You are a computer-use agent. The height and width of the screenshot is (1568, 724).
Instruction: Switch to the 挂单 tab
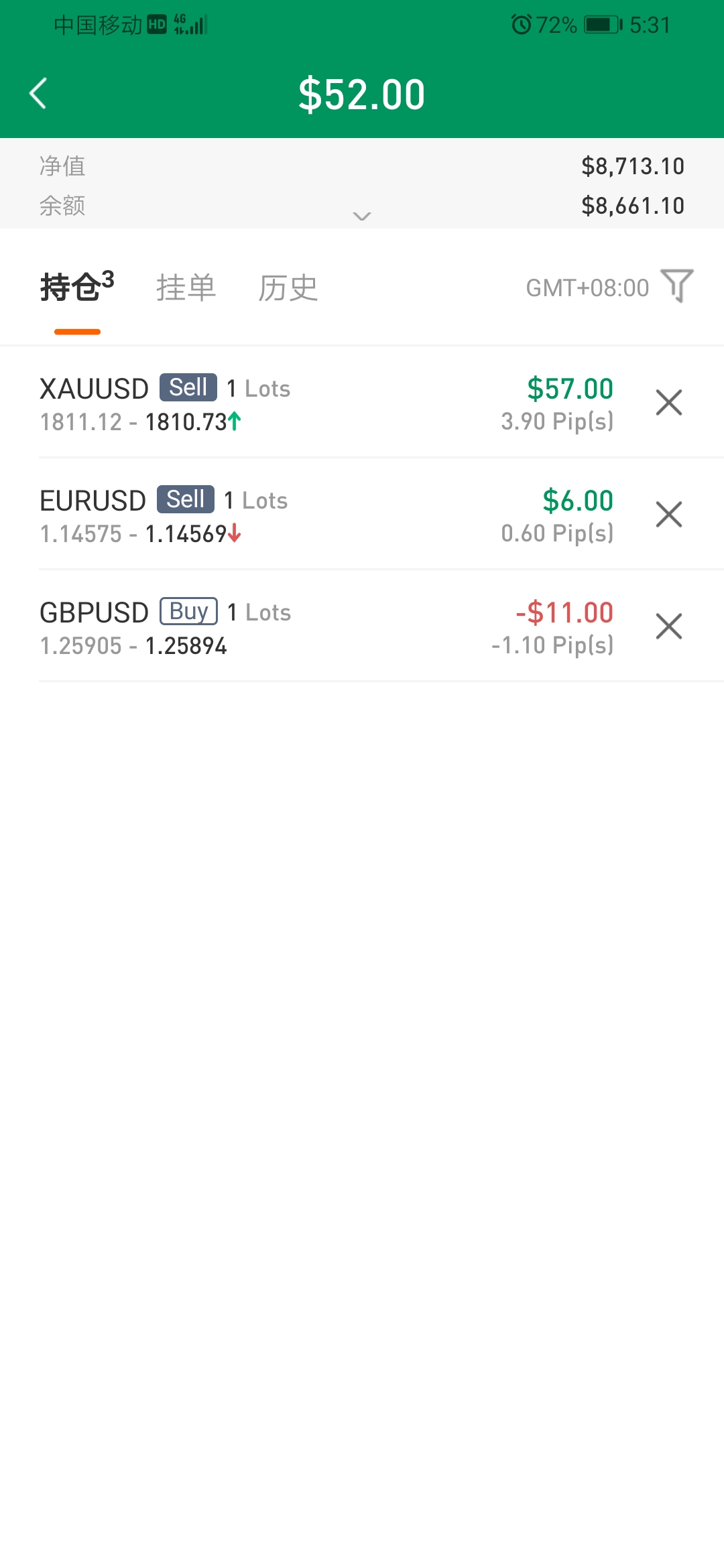[186, 287]
